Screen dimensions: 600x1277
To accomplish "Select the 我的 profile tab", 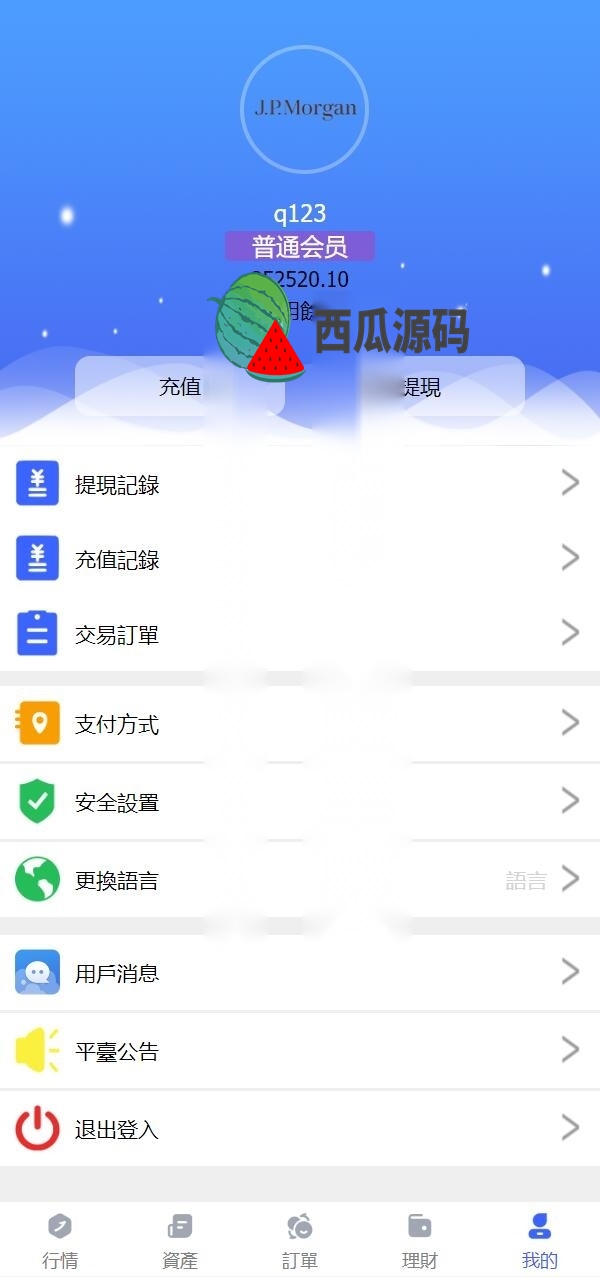I will (x=540, y=1240).
